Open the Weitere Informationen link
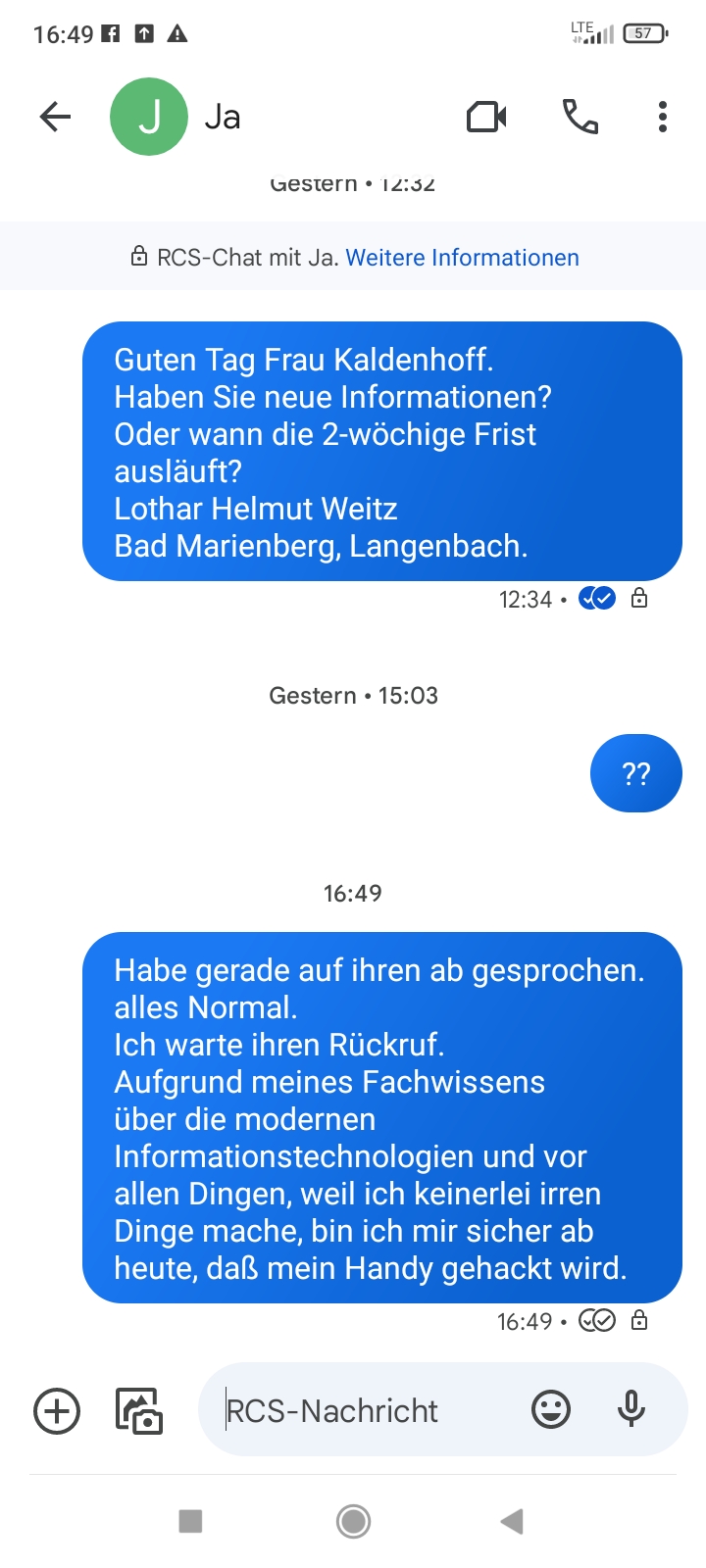Image resolution: width=706 pixels, height=1568 pixels. coord(462,258)
